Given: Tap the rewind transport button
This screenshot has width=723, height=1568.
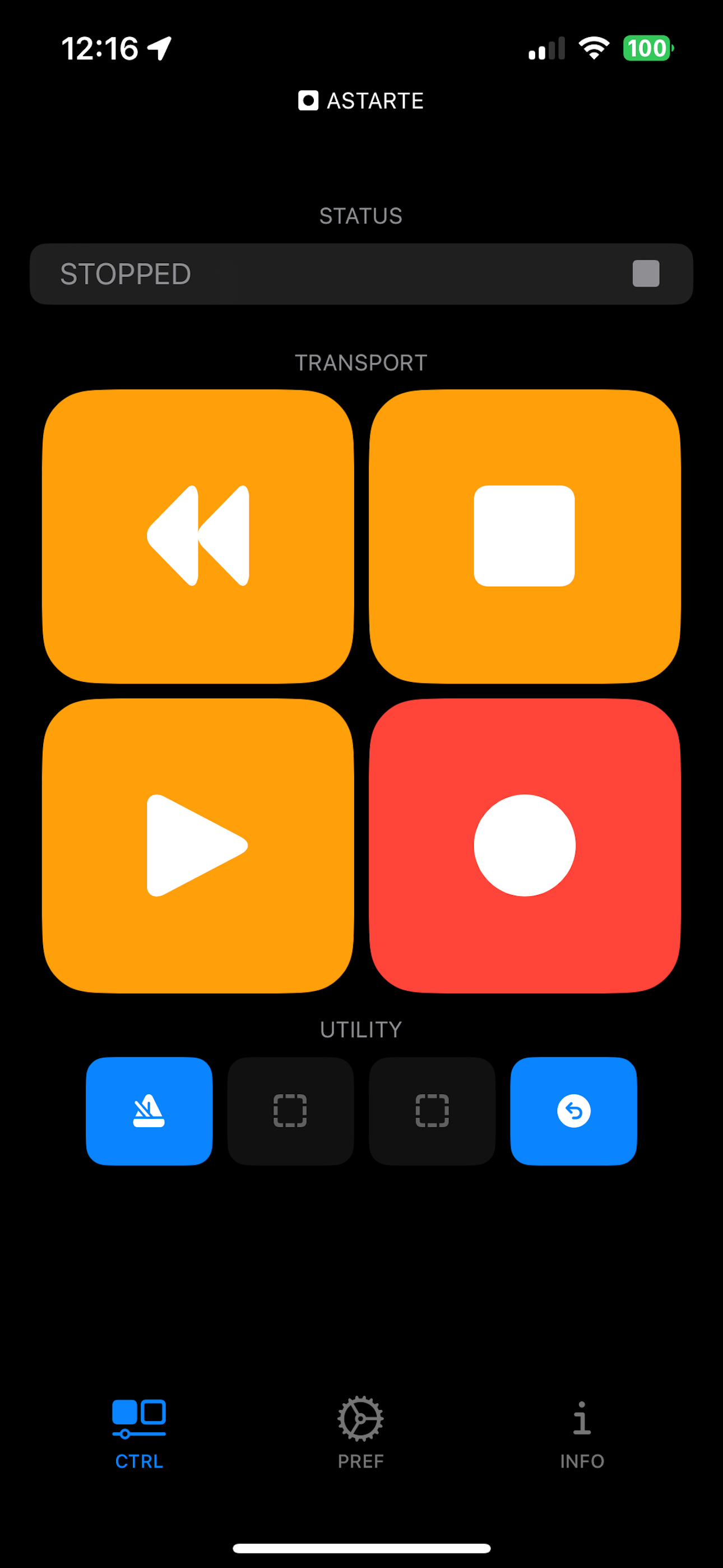Looking at the screenshot, I should (198, 536).
